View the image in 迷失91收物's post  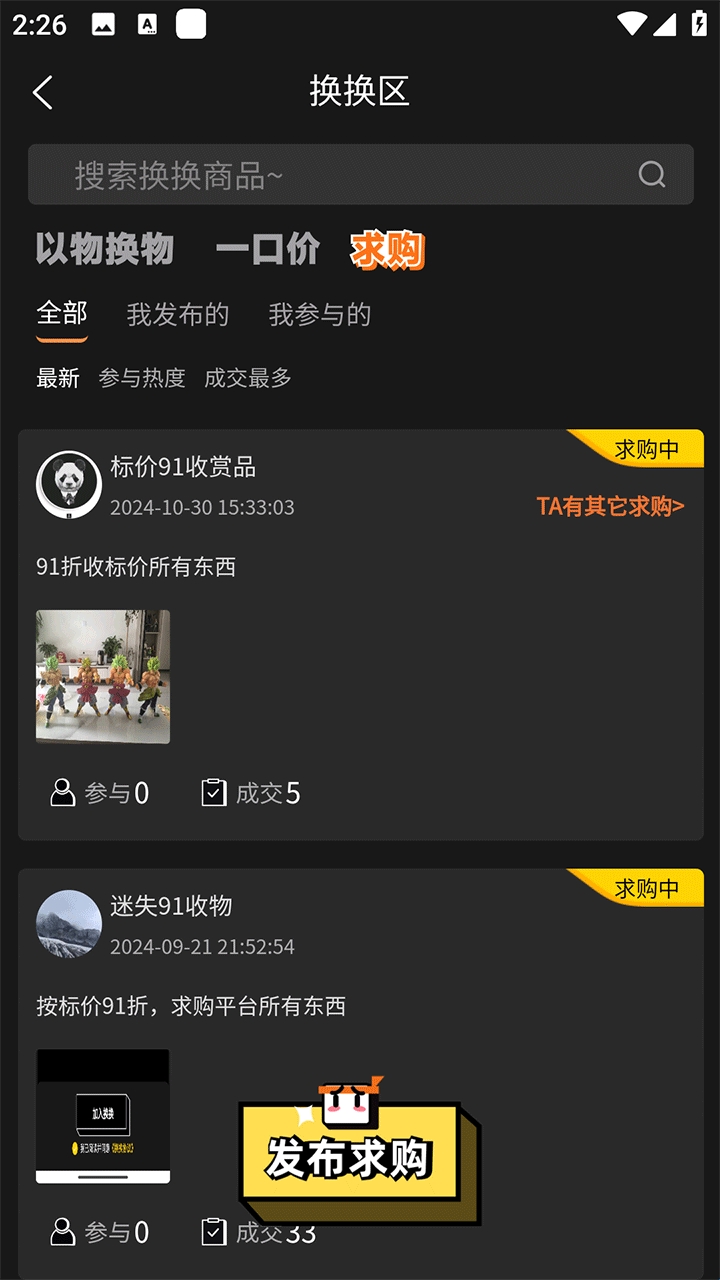103,1116
